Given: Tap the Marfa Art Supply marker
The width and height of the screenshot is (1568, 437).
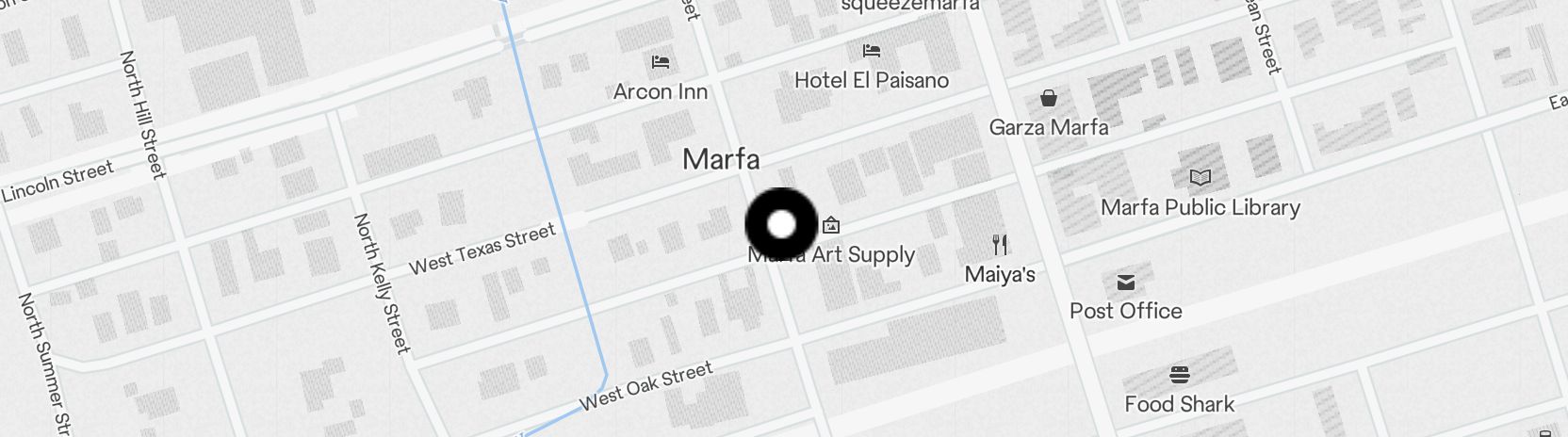Looking at the screenshot, I should (x=831, y=226).
